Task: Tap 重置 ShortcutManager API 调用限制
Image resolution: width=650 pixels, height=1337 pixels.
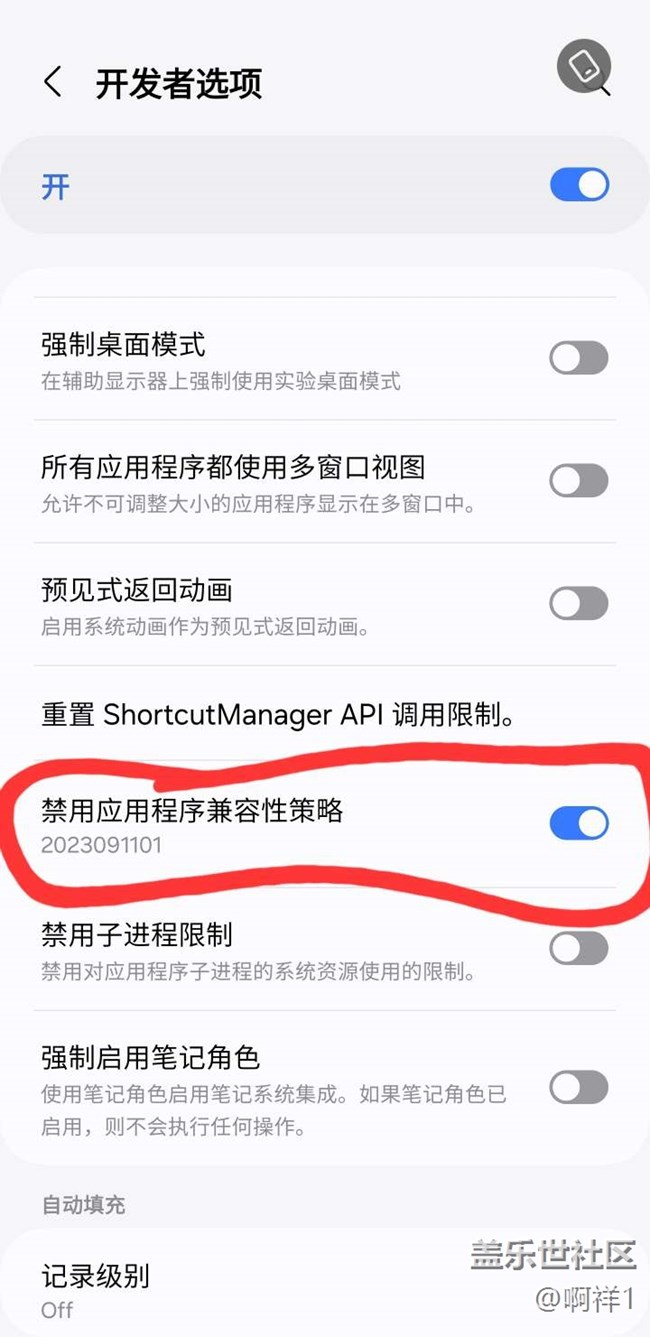Action: point(278,715)
